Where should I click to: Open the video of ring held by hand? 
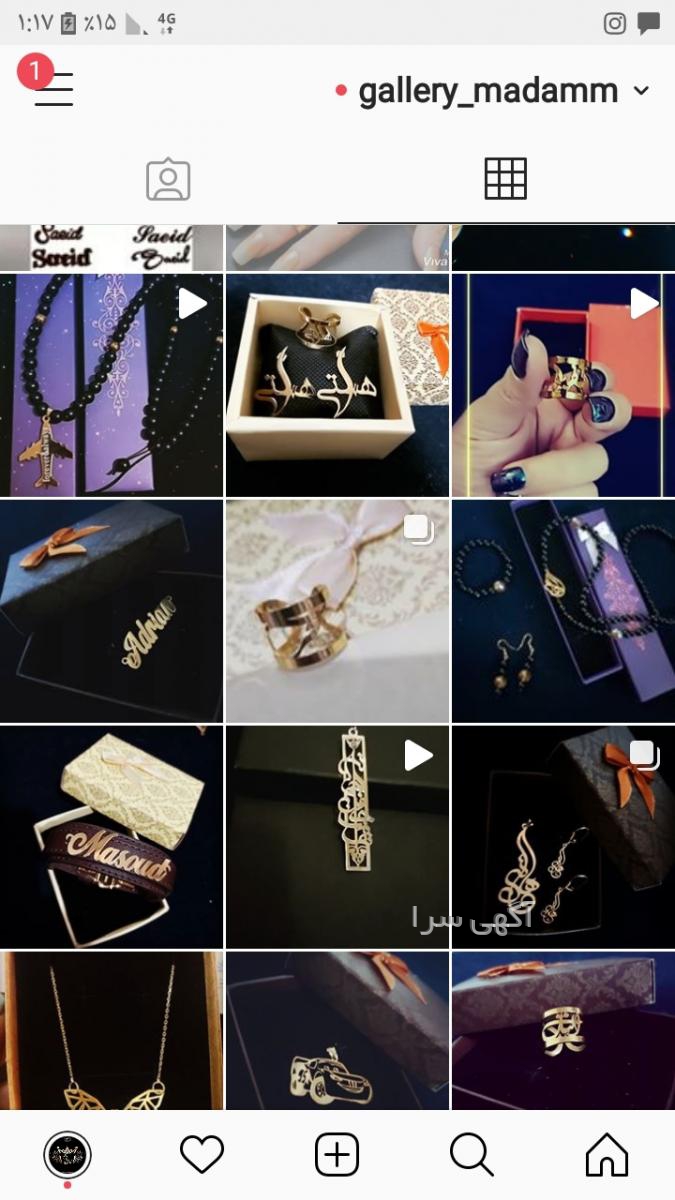[563, 385]
